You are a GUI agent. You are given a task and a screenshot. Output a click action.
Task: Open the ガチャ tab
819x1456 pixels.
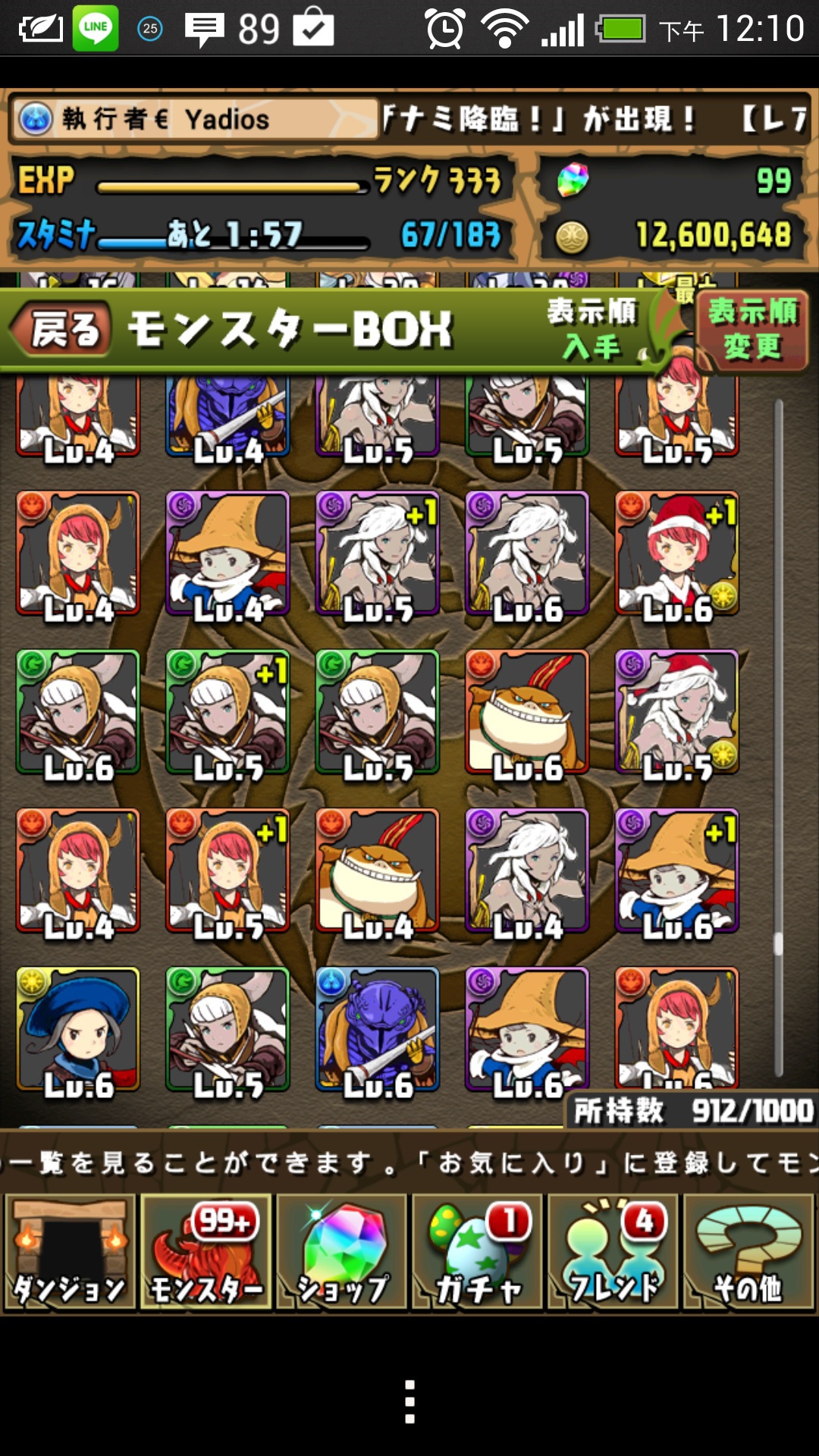coord(477,1252)
